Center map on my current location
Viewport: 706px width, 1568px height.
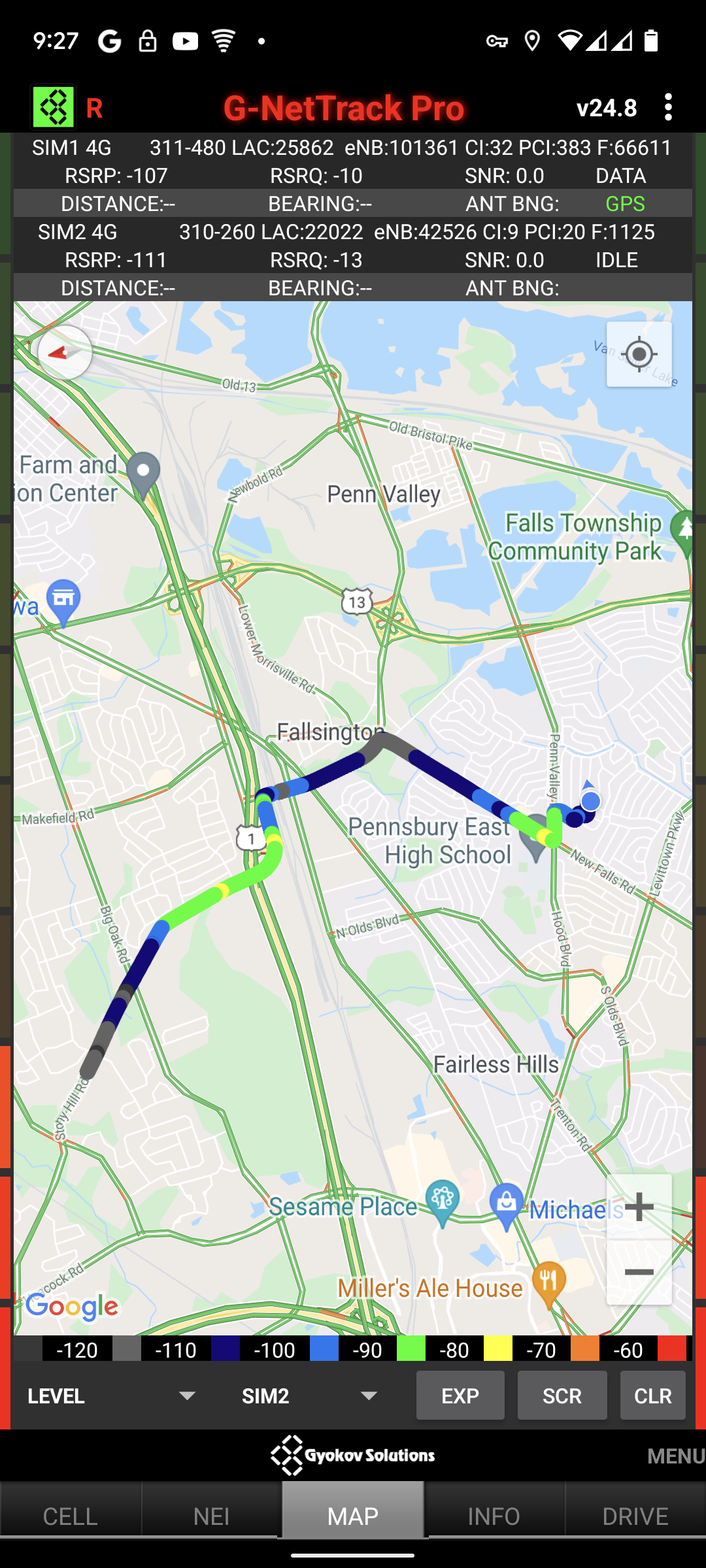point(639,354)
